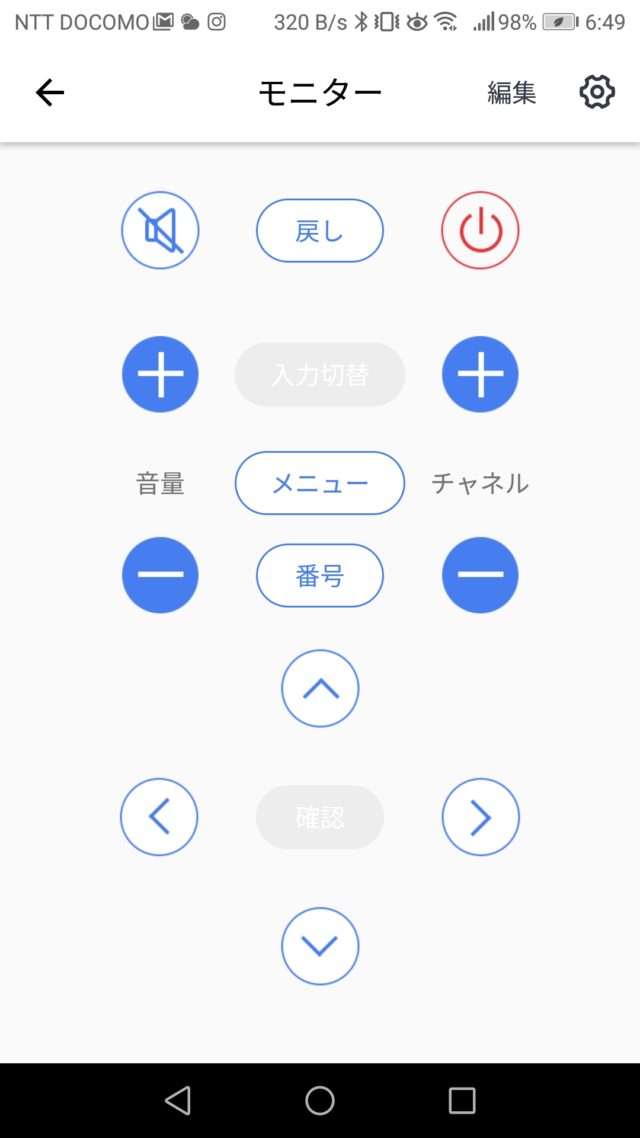The height and width of the screenshot is (1138, 640).
Task: Tap the 入力切替 button
Action: (320, 374)
